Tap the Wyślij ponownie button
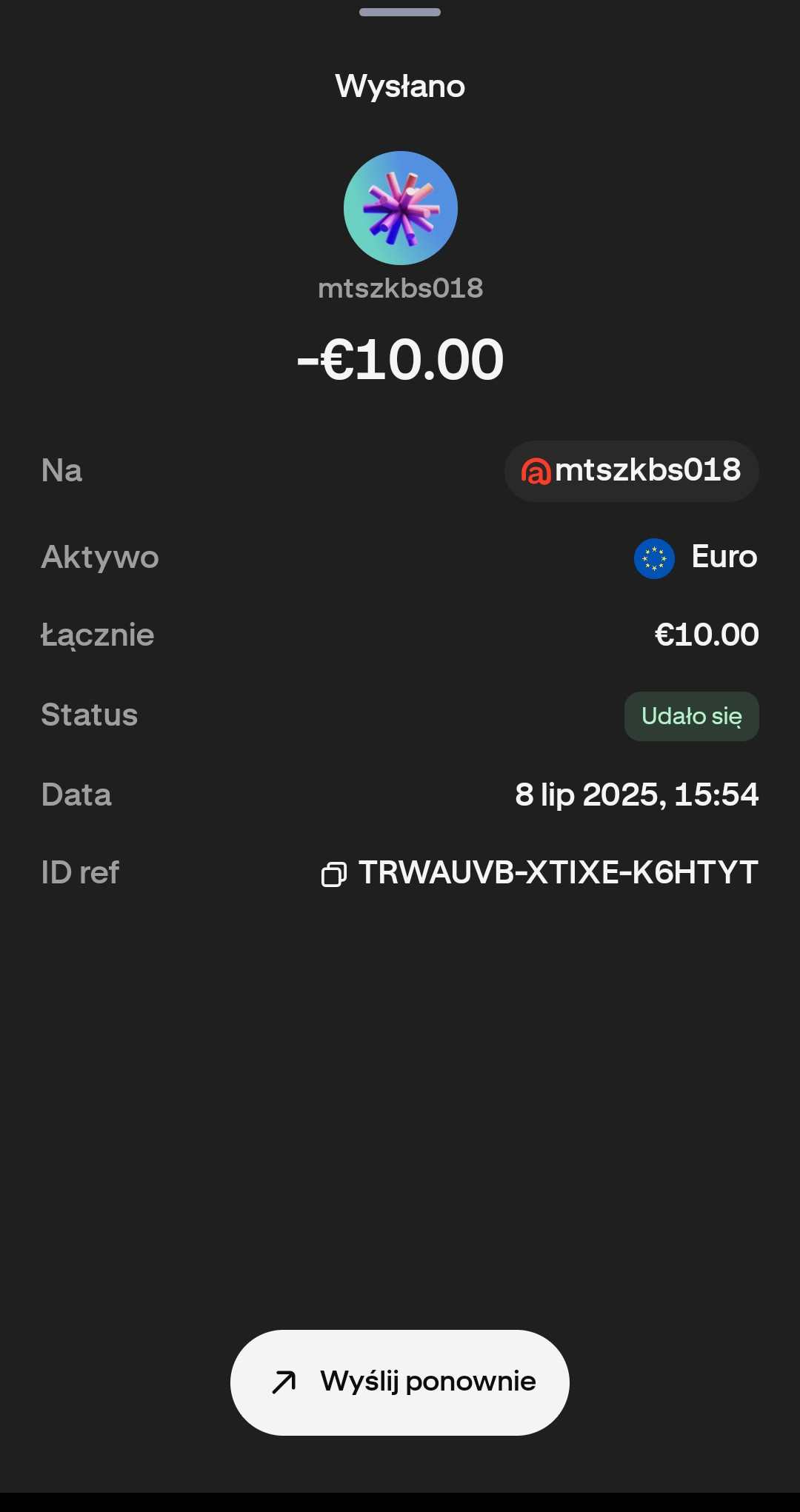800x1512 pixels. 400,1382
